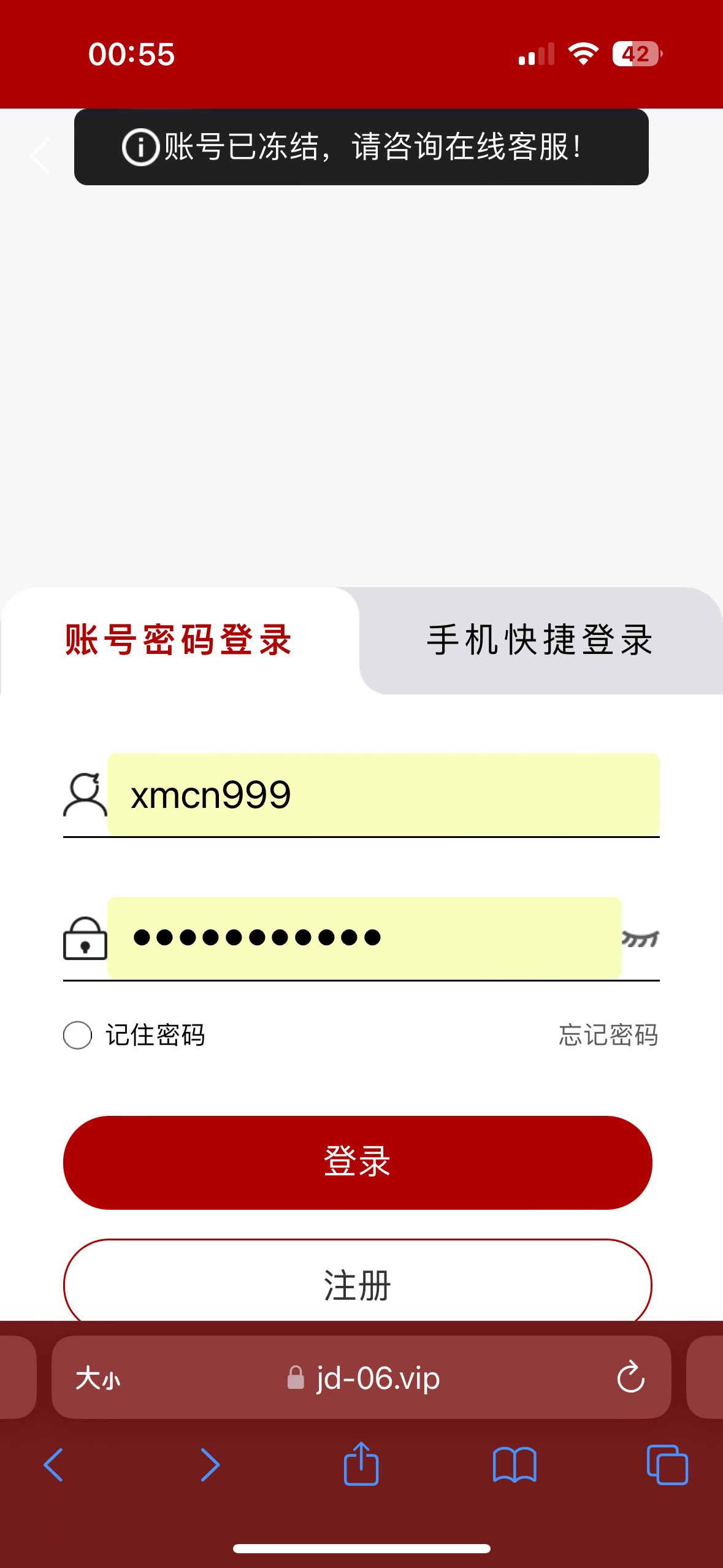Open the Safari tab switcher

668,1466
